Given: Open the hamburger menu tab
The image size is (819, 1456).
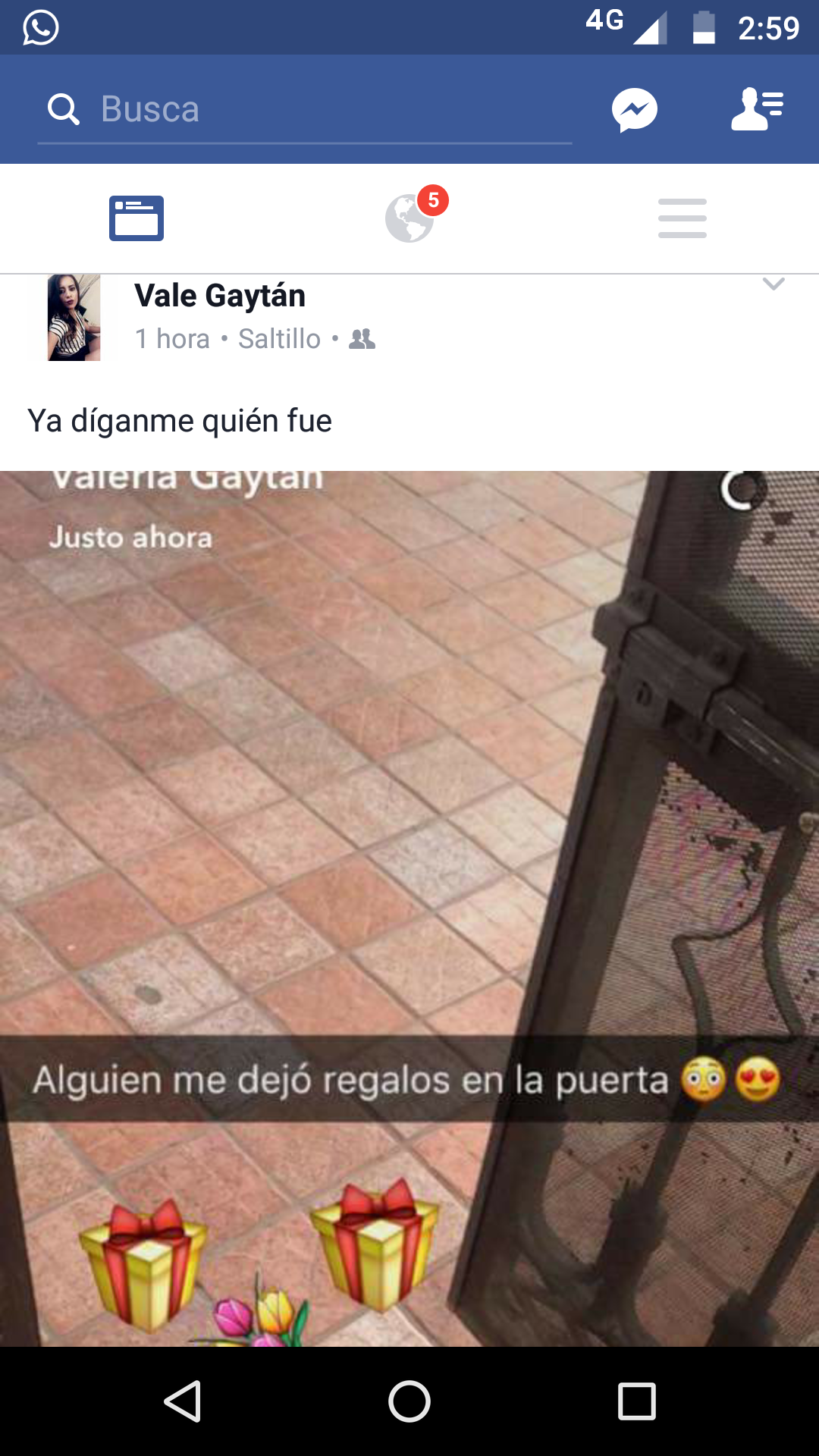Looking at the screenshot, I should 682,218.
